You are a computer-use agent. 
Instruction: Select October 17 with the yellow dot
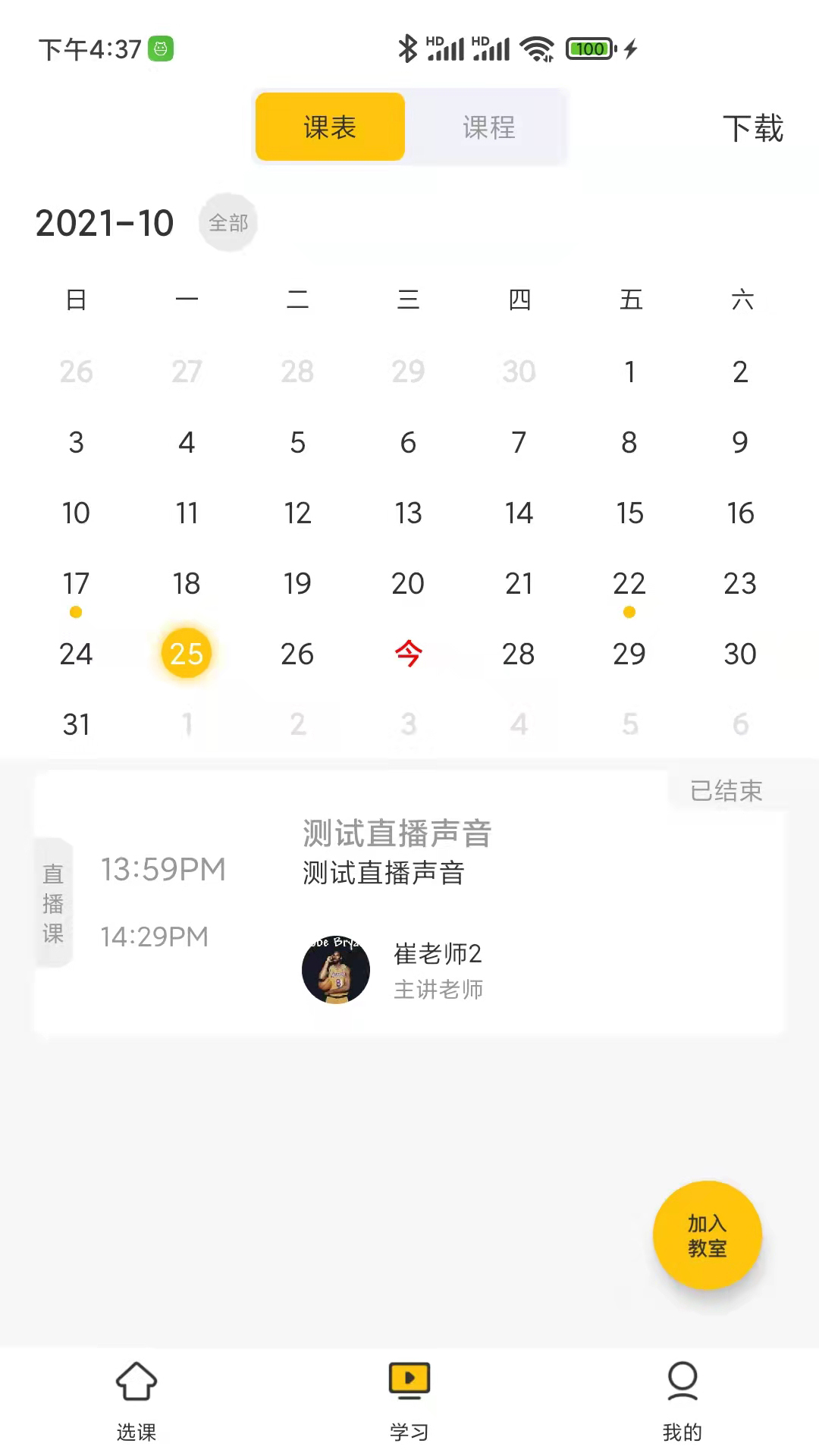tap(76, 583)
